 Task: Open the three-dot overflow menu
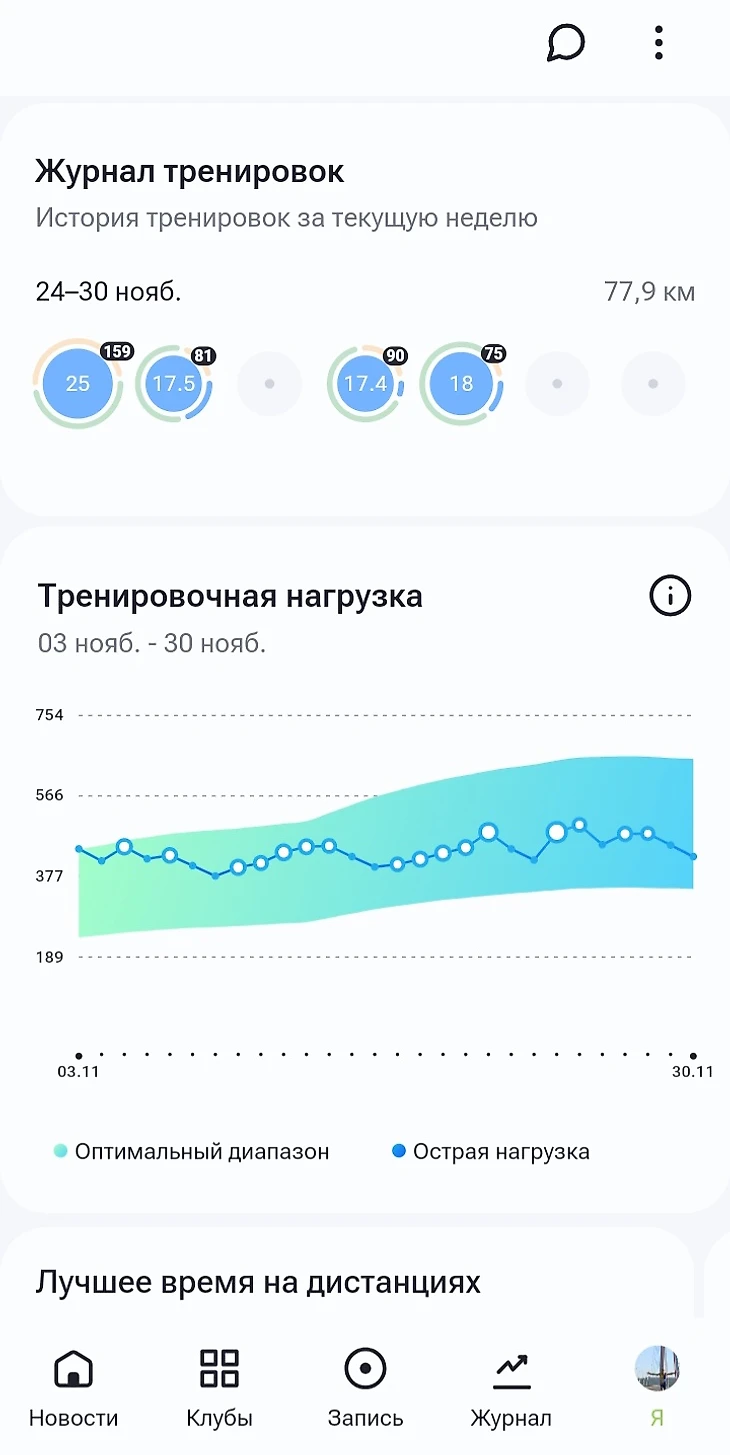coord(658,43)
